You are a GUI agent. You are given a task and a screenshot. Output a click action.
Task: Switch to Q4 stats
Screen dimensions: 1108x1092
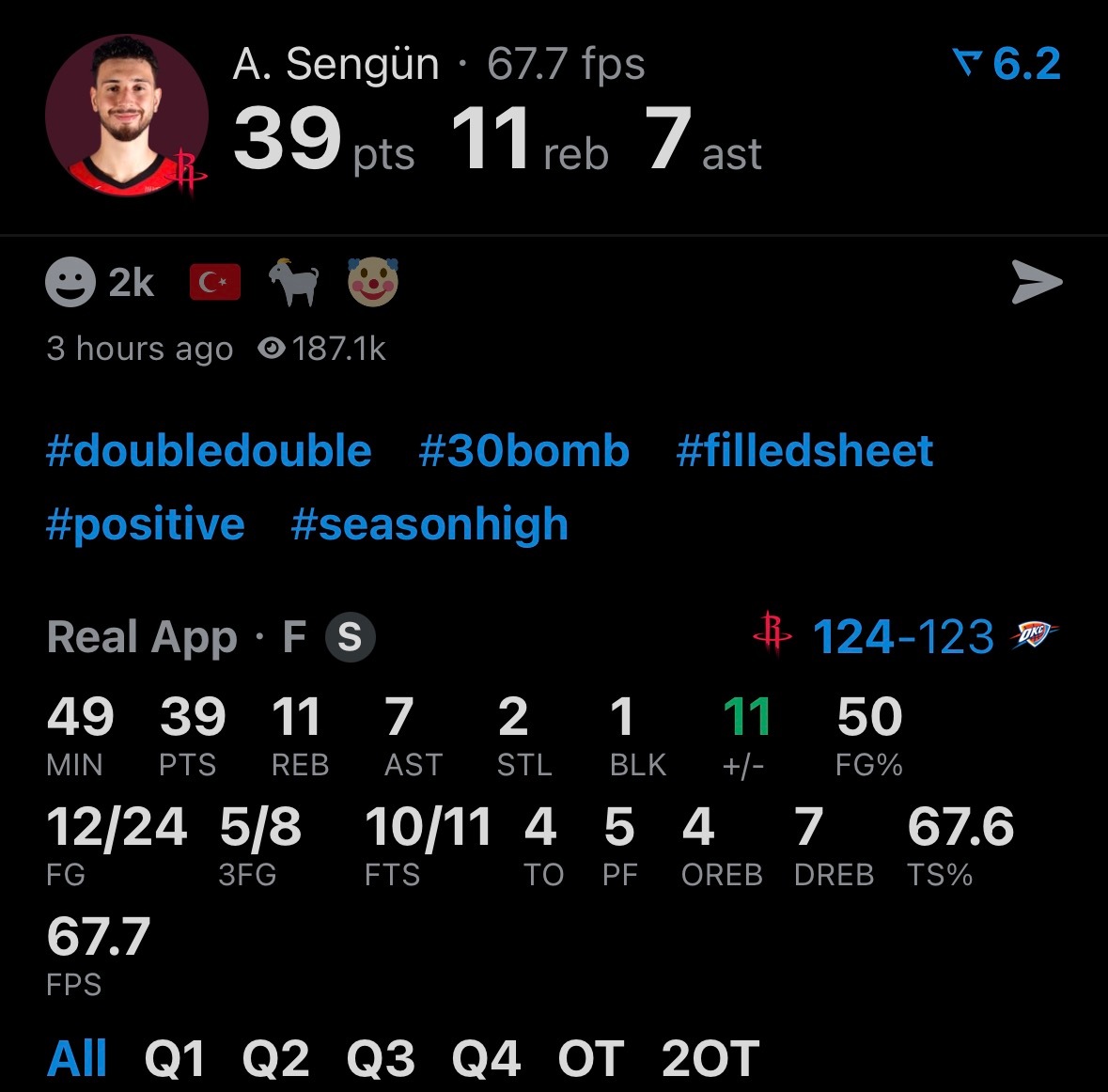tap(486, 1059)
